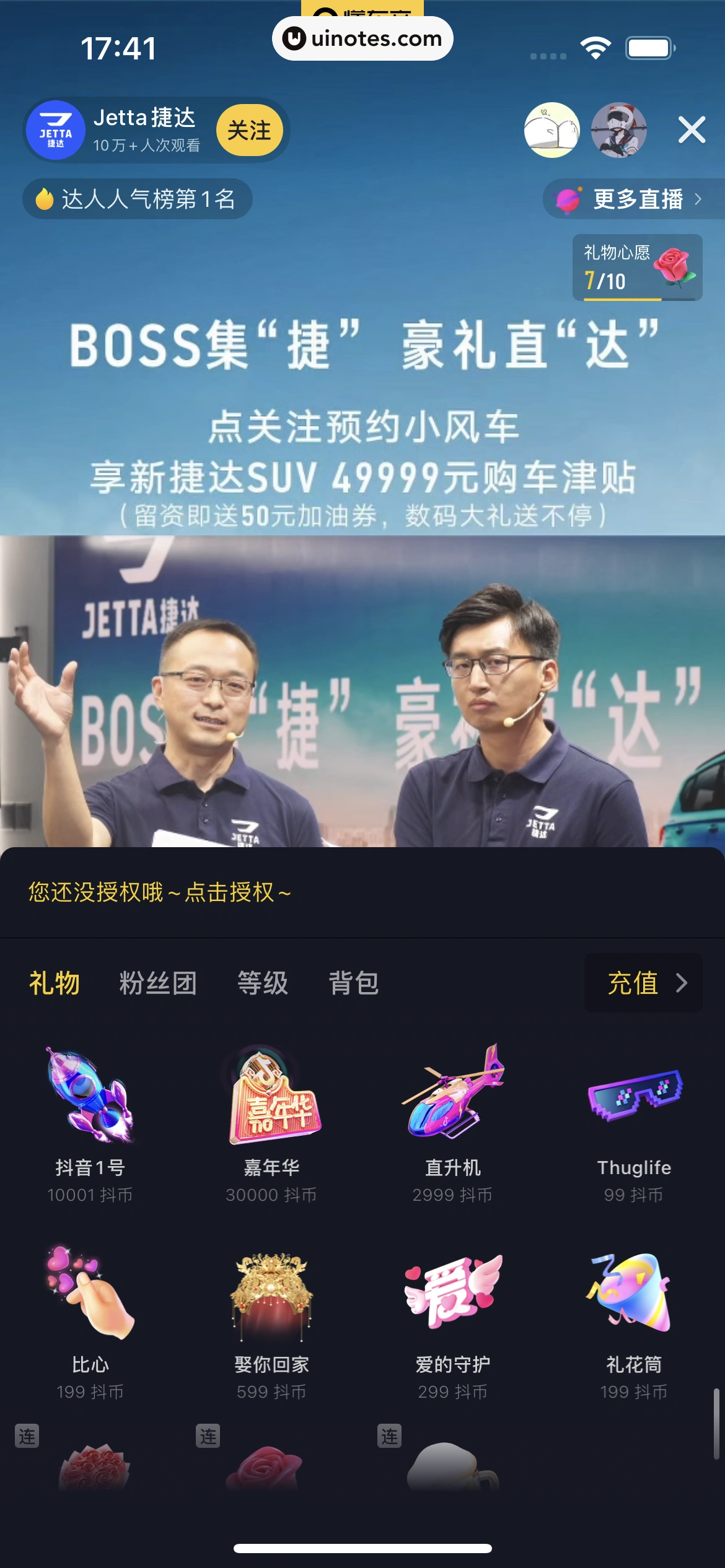Switch to the 等级 tab
The width and height of the screenshot is (725, 1568).
pyautogui.click(x=263, y=983)
